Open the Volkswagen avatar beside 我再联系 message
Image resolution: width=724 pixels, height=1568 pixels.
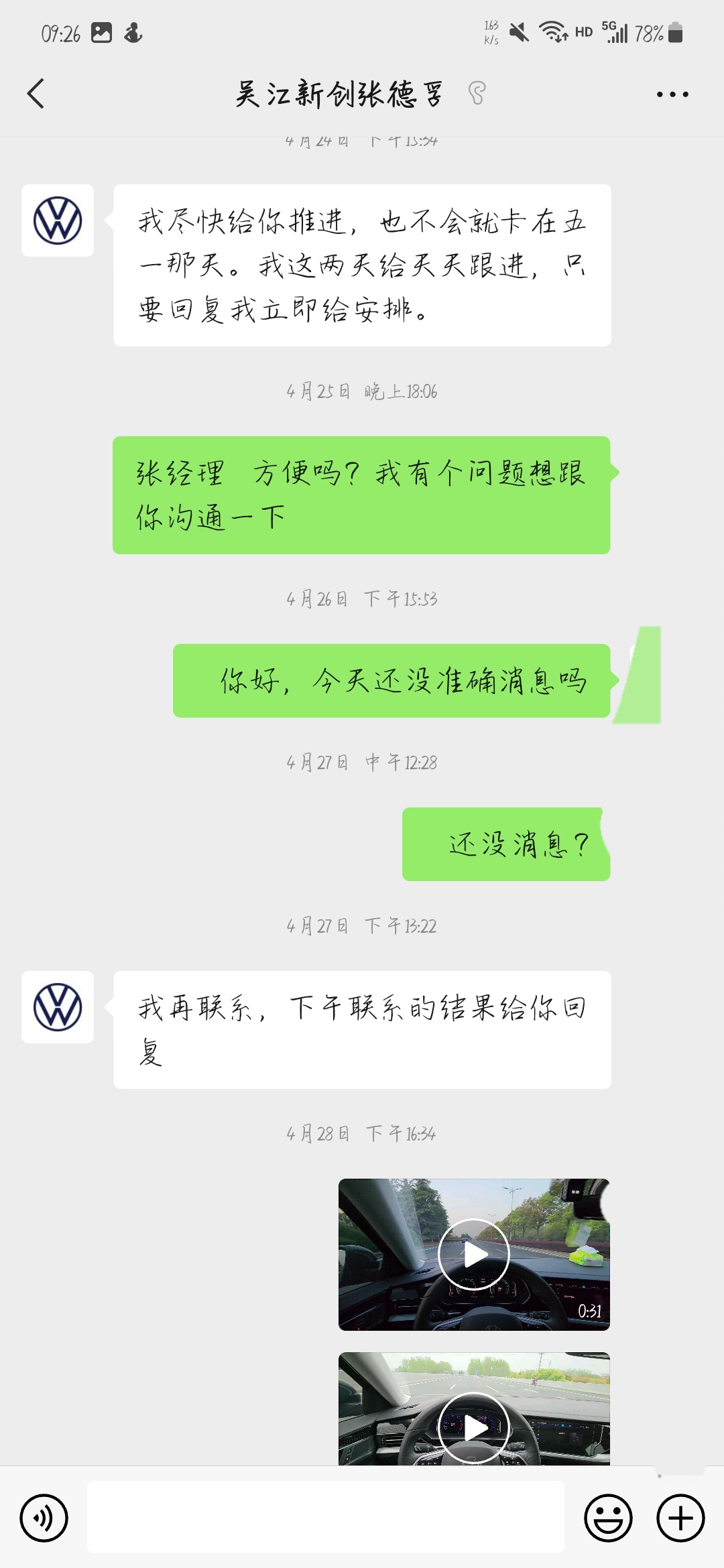click(58, 1007)
